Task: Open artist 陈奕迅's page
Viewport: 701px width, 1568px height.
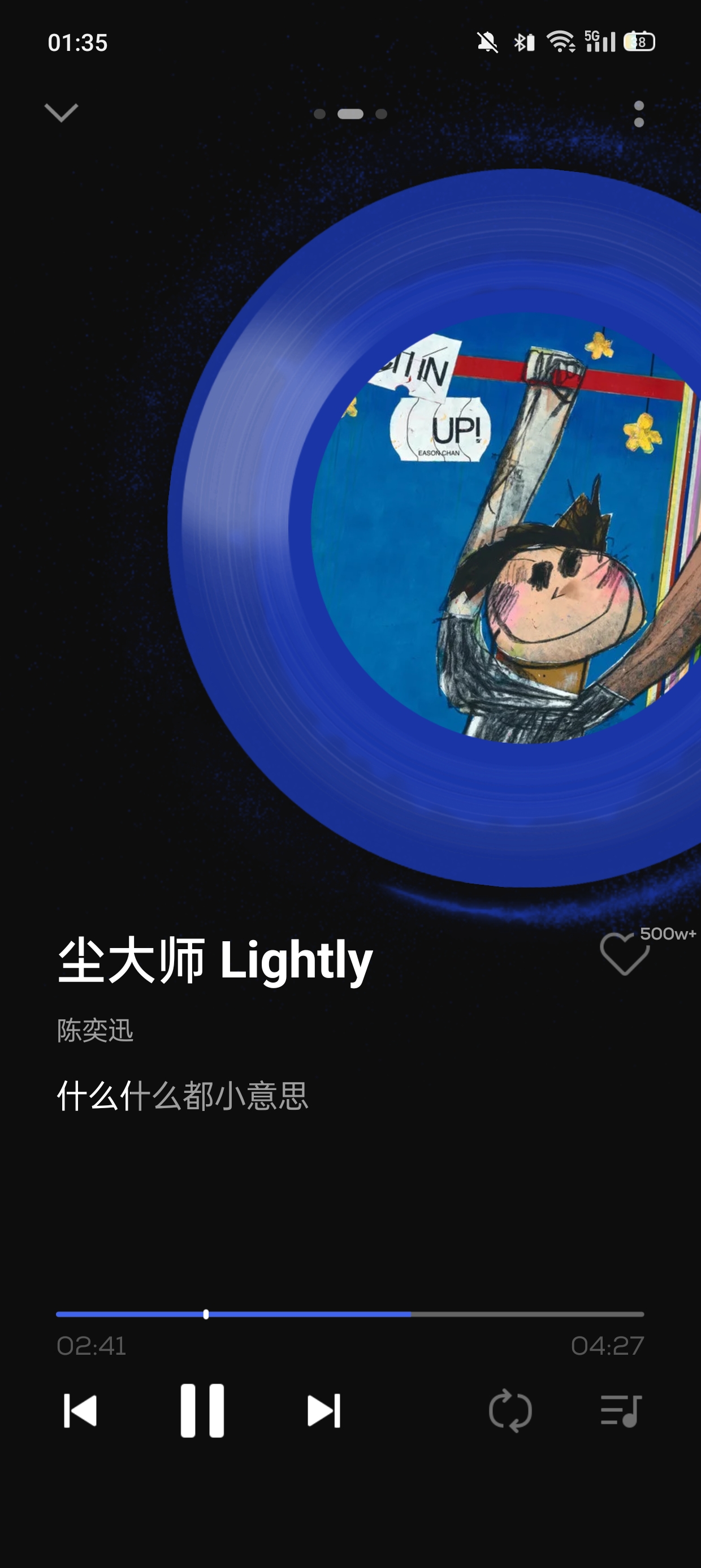Action: tap(95, 1031)
